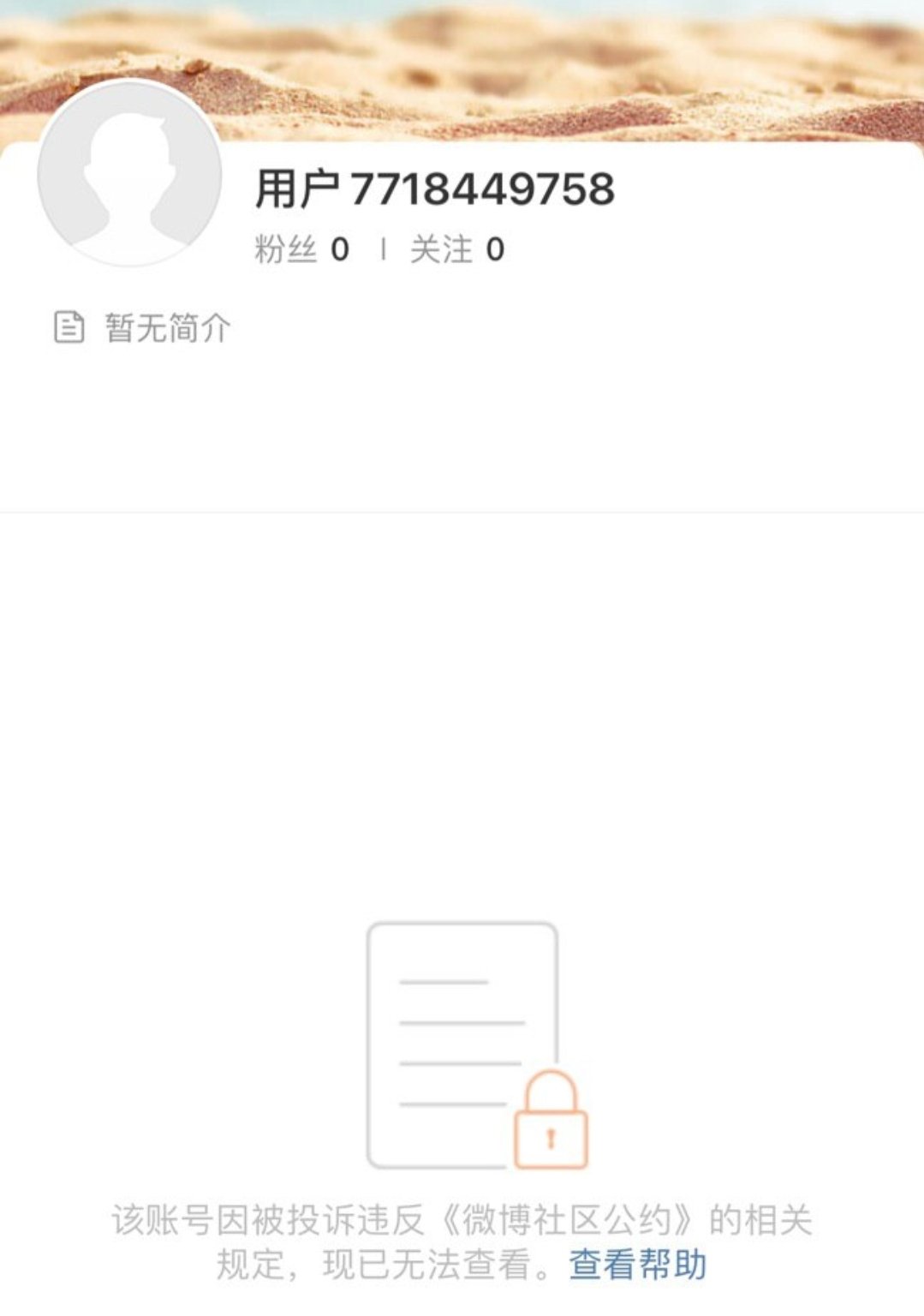
Task: Open the 关注 following list
Action: click(457, 250)
